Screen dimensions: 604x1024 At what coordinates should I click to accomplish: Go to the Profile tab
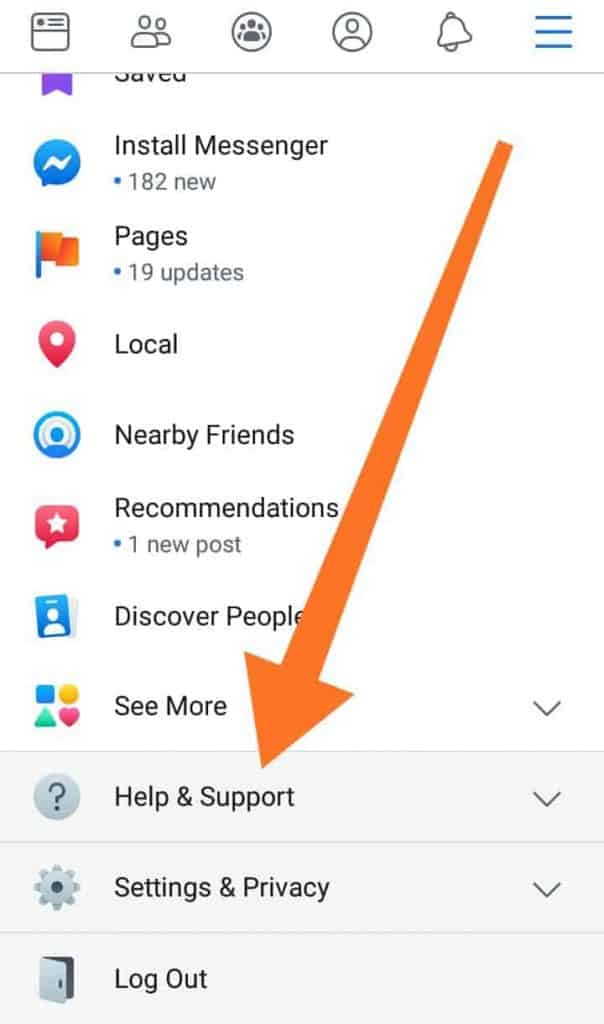[352, 31]
